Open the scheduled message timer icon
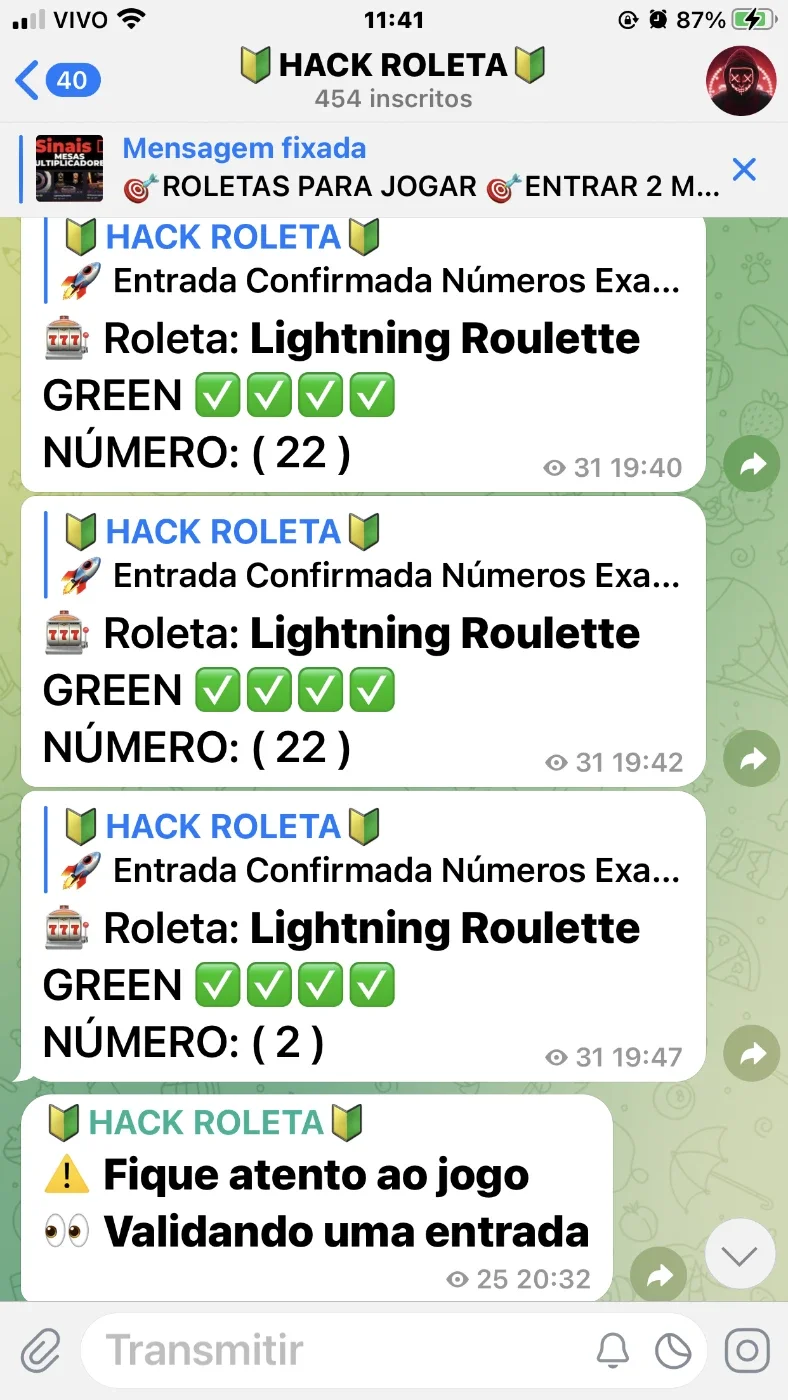 (673, 1352)
